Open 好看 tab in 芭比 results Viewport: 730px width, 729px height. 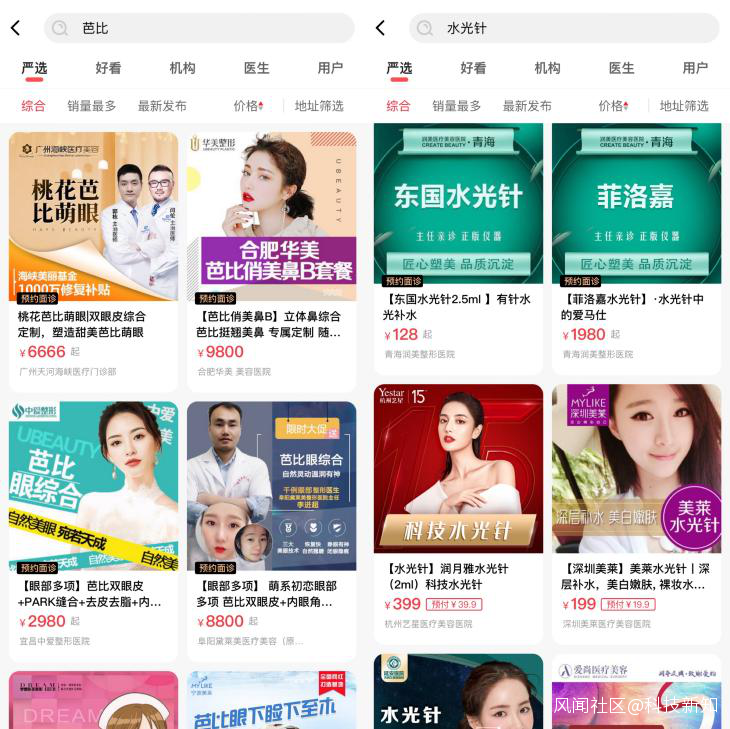[108, 68]
